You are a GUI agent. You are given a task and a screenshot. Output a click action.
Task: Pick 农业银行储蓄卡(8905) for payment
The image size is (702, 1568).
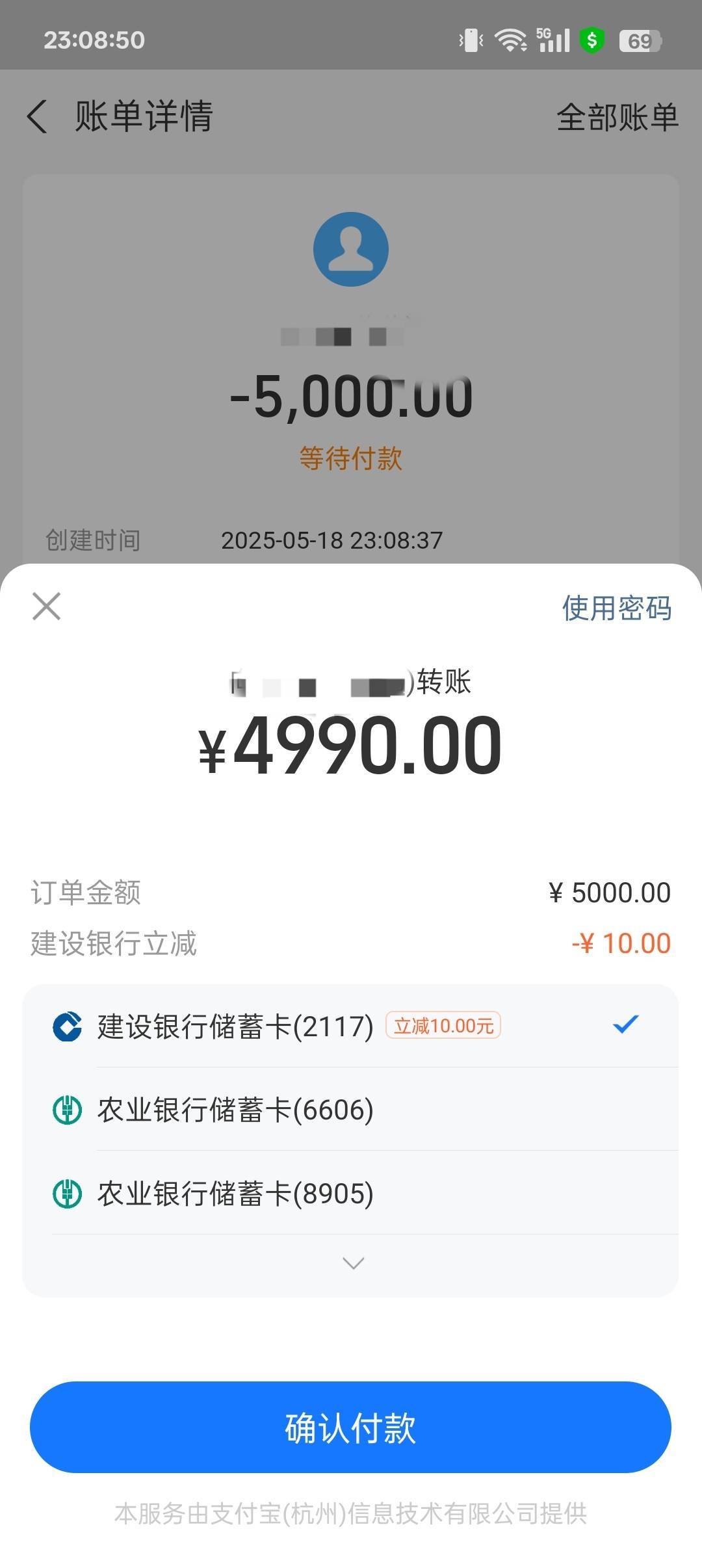350,1193
